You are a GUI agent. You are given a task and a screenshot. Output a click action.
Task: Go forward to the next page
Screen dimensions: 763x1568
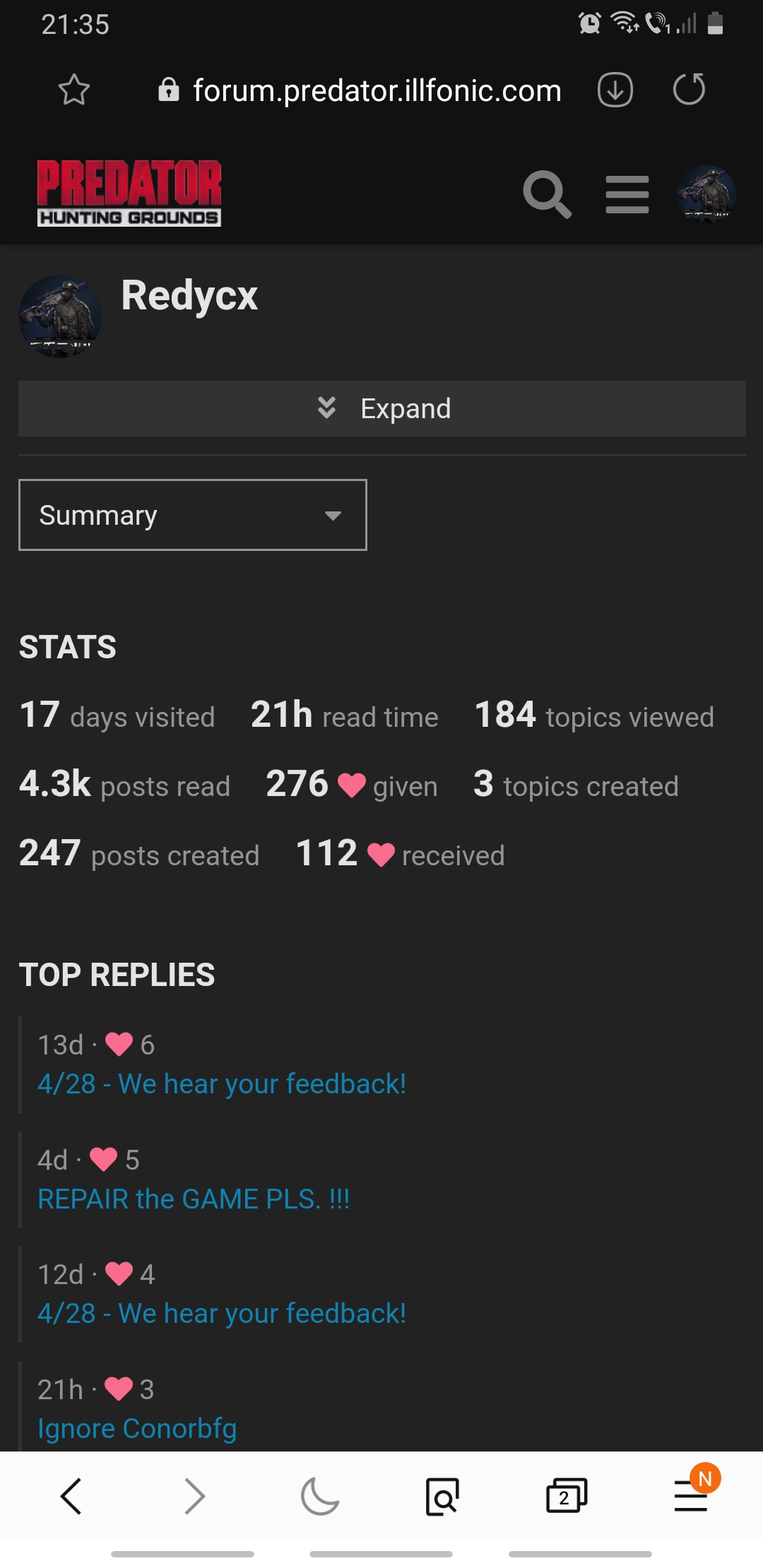click(194, 1496)
